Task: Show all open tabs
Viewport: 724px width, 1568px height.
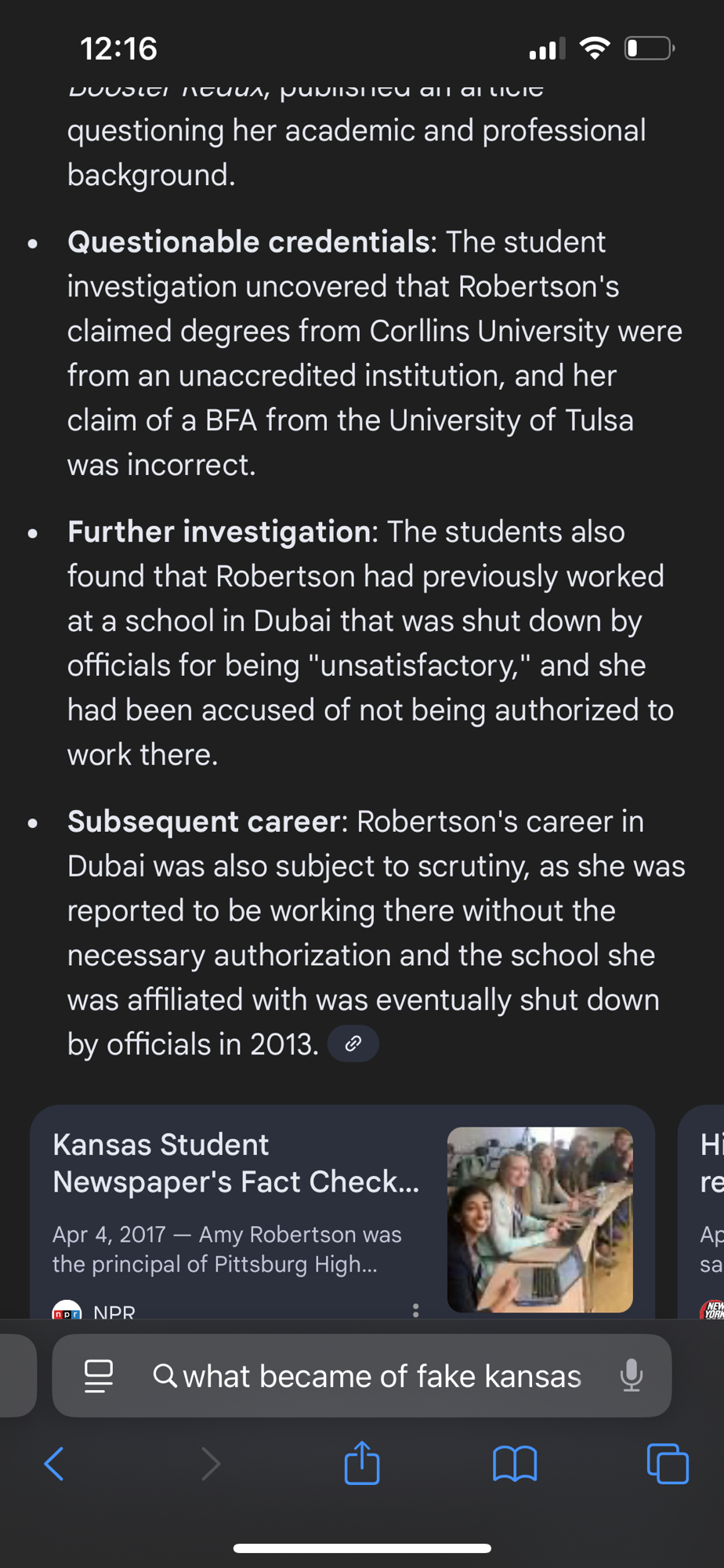Action: [x=668, y=1464]
